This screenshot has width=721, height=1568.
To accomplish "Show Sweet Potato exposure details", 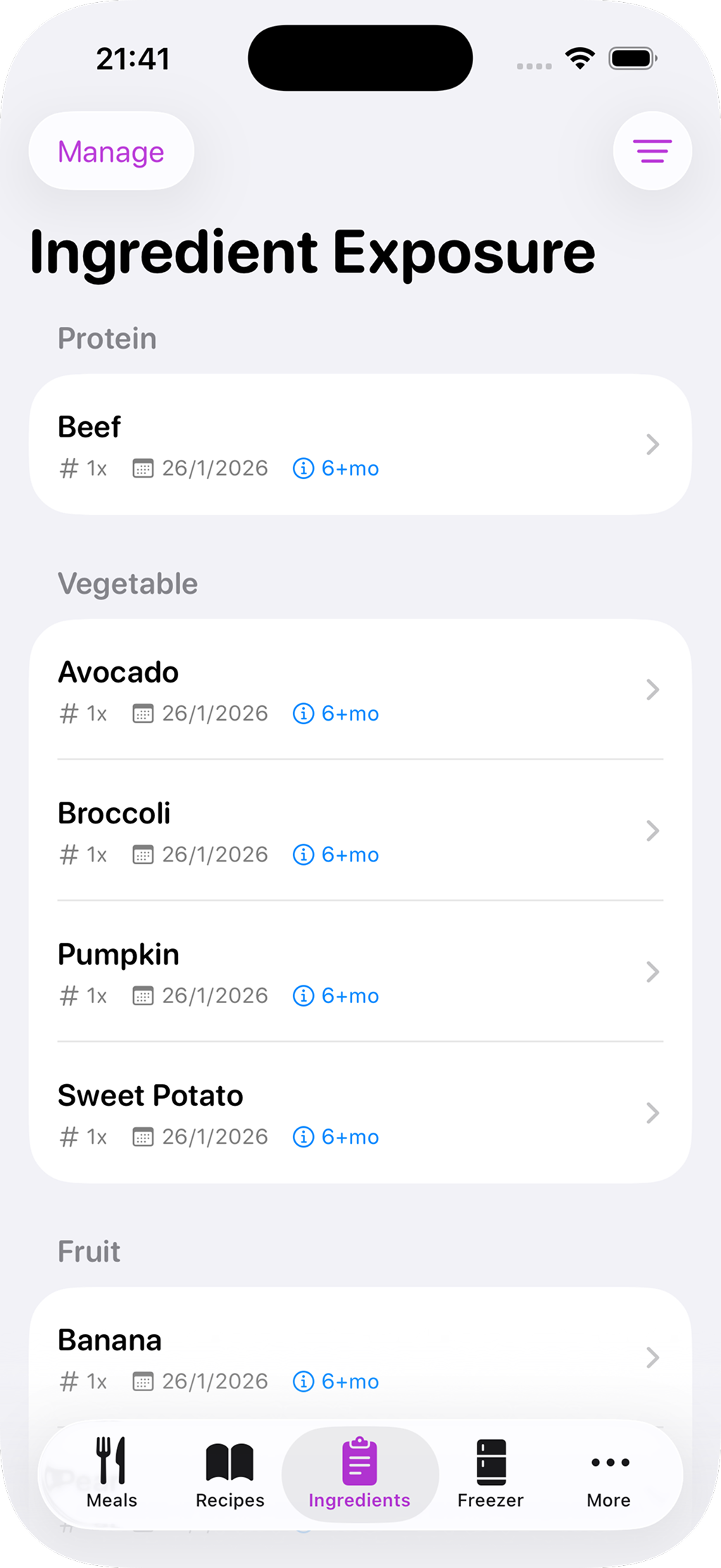I will click(360, 1112).
